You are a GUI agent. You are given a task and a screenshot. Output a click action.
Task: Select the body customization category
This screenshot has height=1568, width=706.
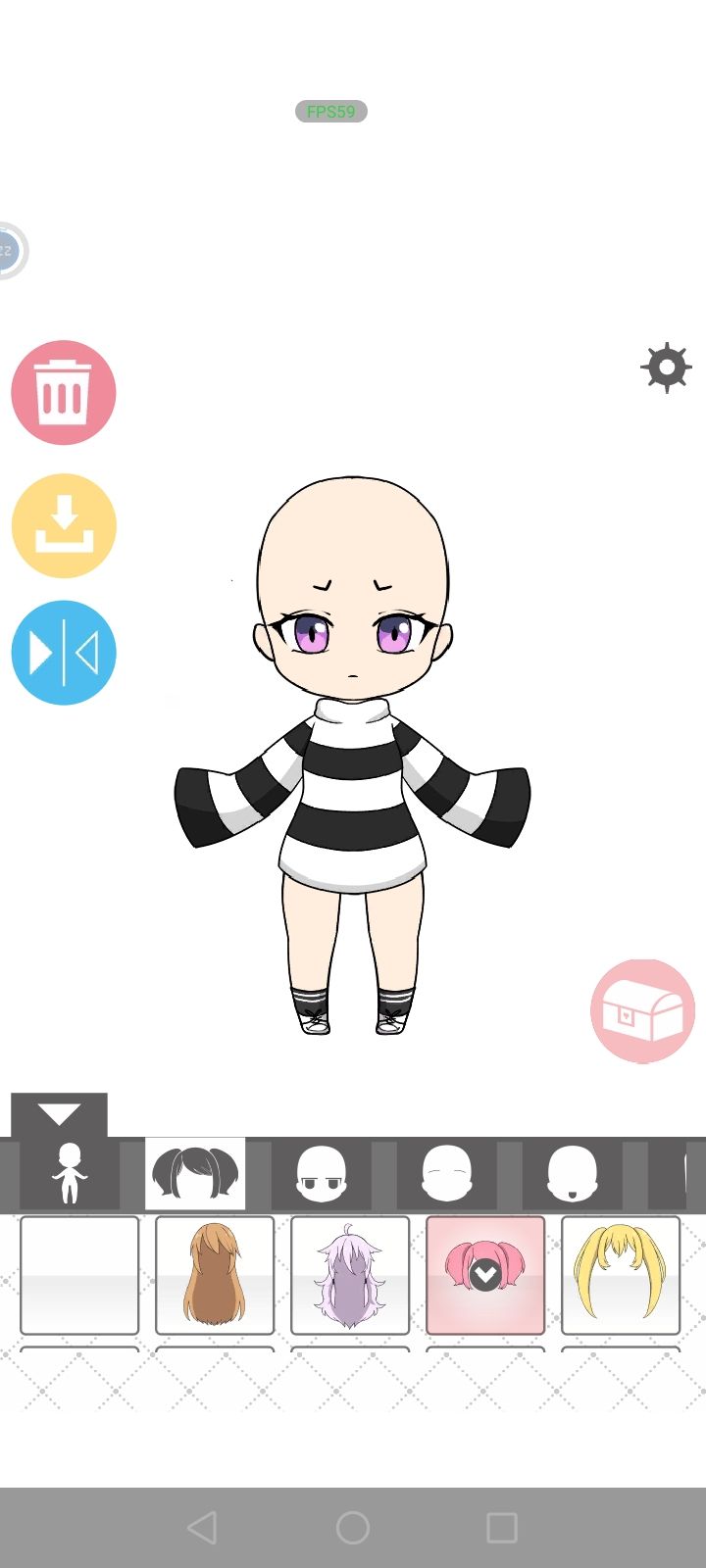tap(69, 1173)
